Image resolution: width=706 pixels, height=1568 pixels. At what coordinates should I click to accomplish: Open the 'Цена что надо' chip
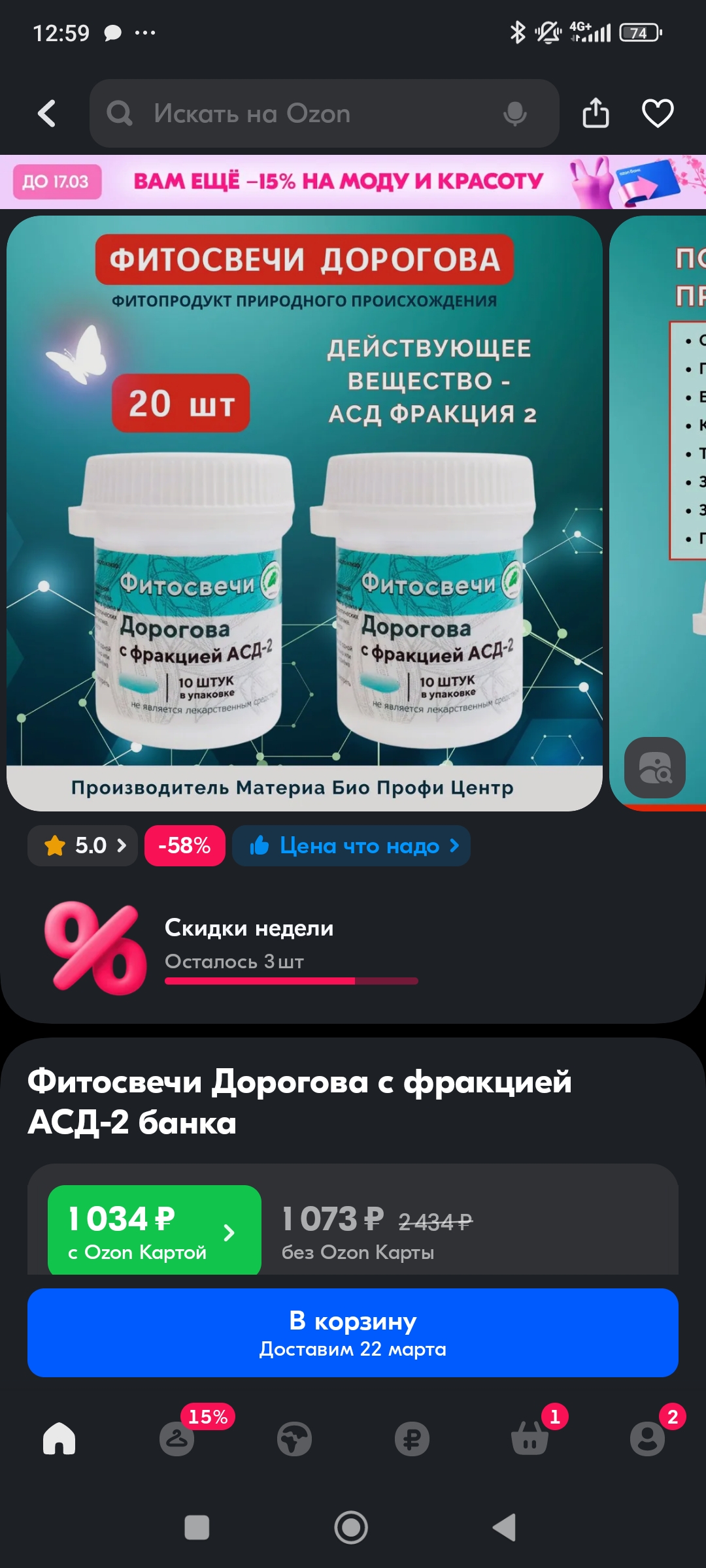pos(351,845)
